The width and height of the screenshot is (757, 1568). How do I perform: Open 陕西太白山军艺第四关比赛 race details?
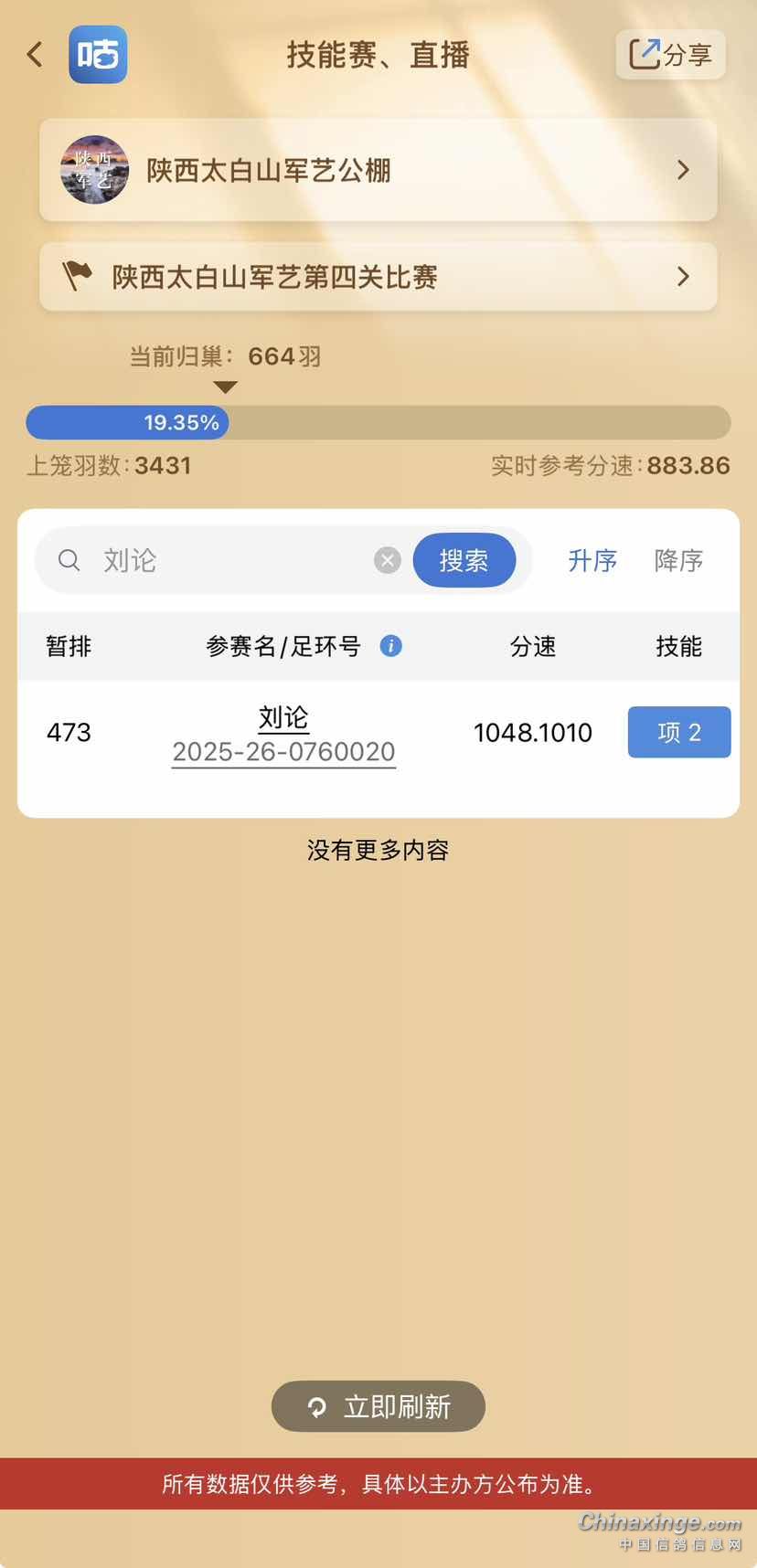[x=378, y=277]
